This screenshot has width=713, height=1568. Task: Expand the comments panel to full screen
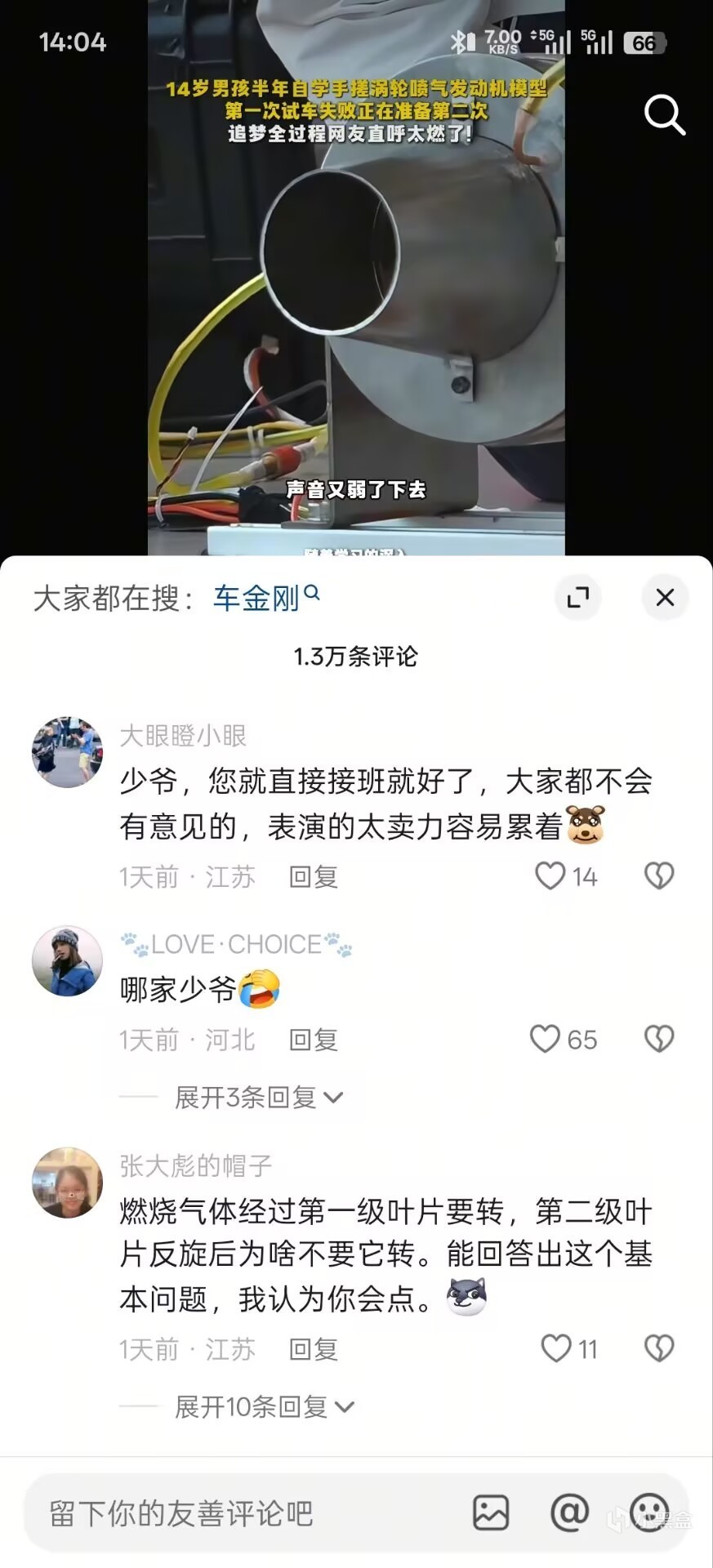(x=578, y=597)
